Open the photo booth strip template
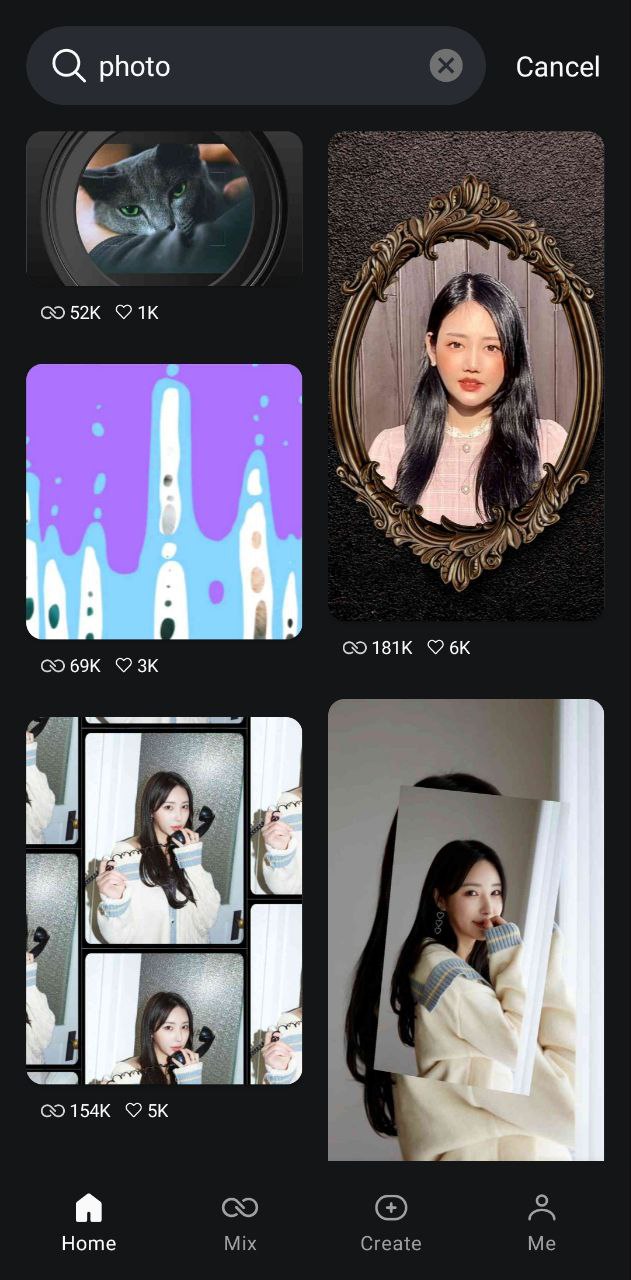631x1280 pixels. click(x=164, y=900)
